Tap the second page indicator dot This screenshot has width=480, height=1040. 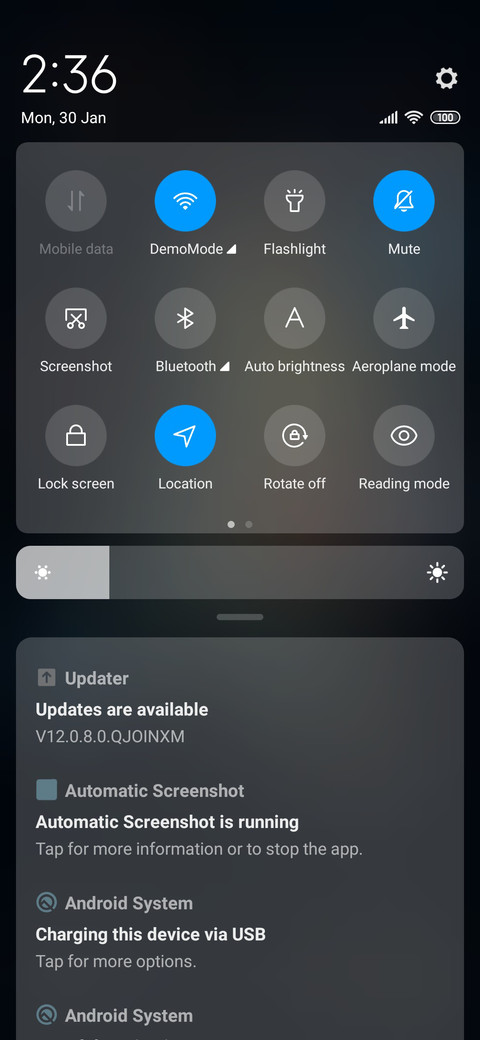pos(249,524)
